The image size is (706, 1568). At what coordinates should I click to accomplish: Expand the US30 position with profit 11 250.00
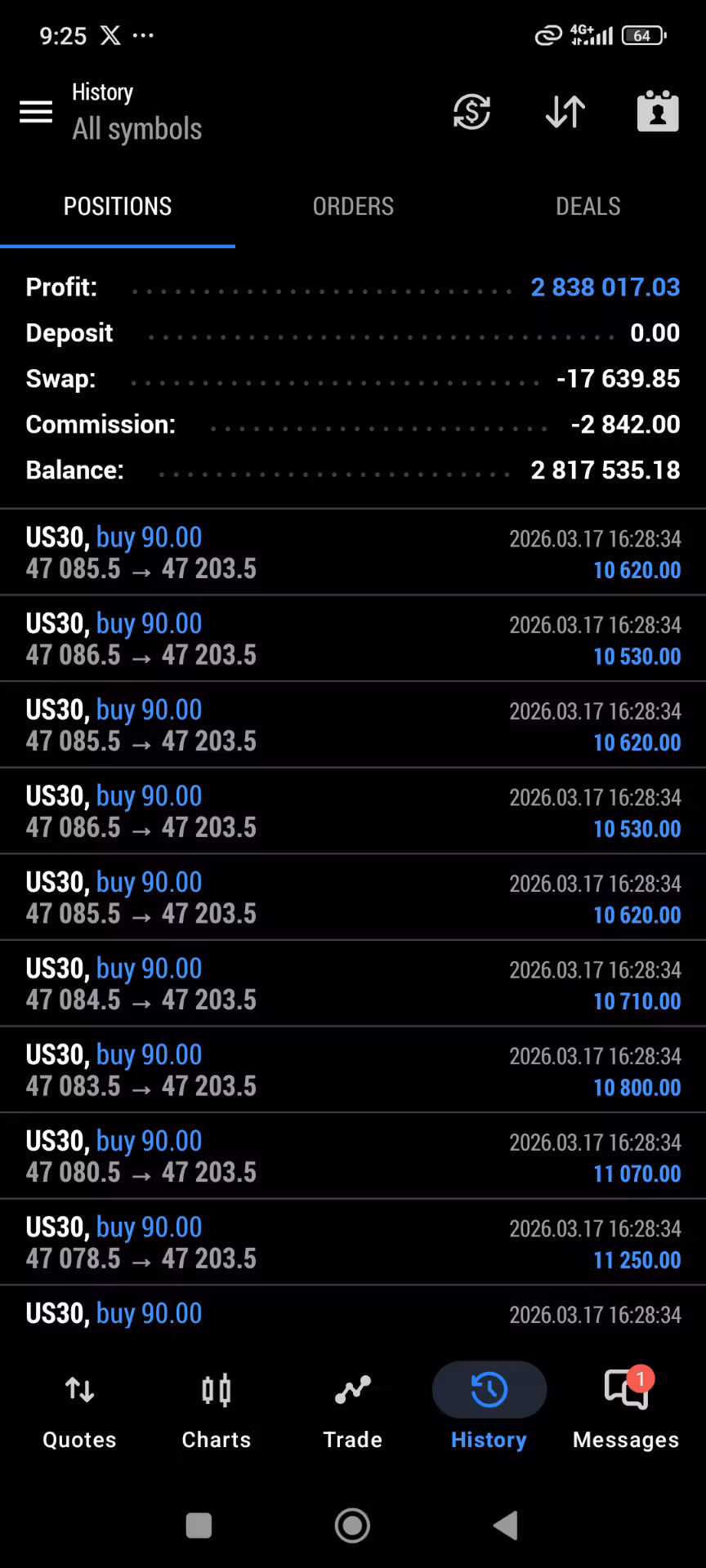pos(353,1242)
